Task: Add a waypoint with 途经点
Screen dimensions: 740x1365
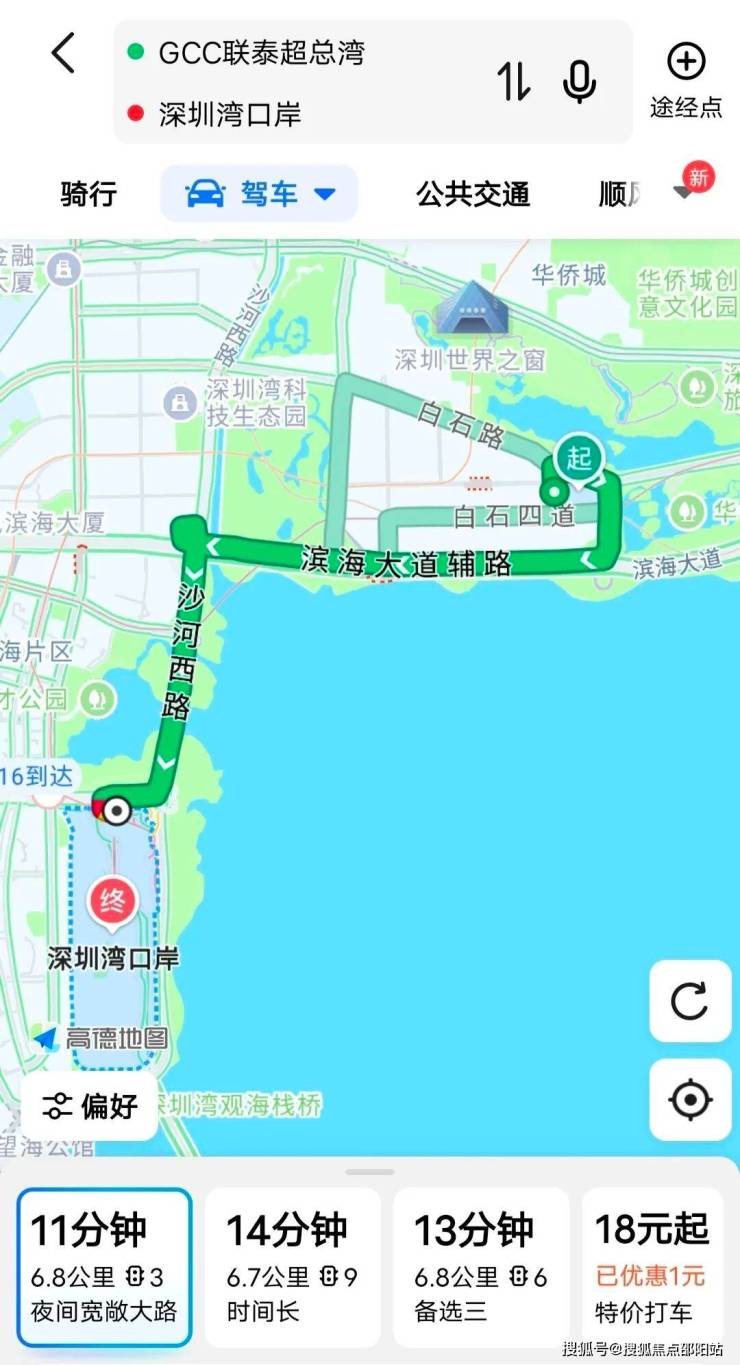Action: [686, 82]
